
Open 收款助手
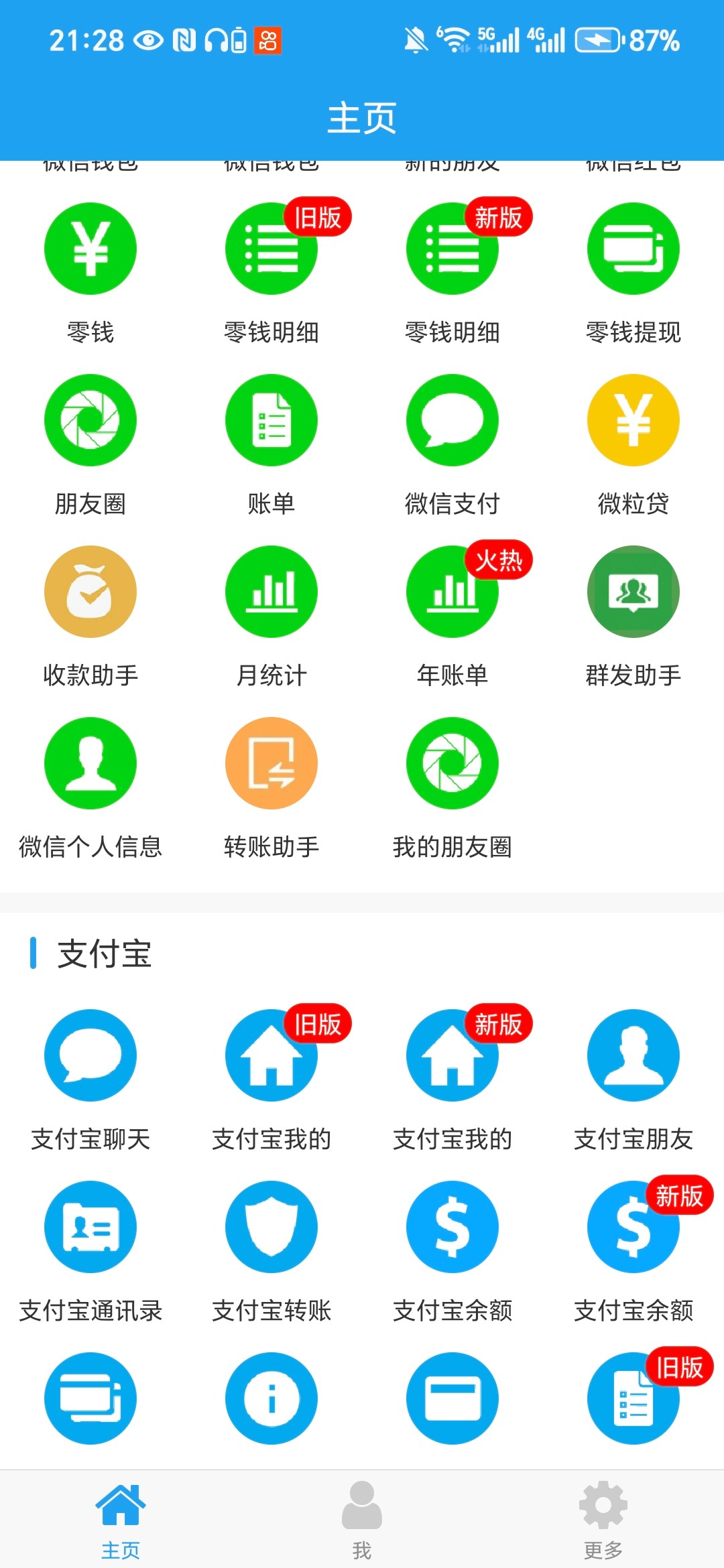(x=90, y=592)
